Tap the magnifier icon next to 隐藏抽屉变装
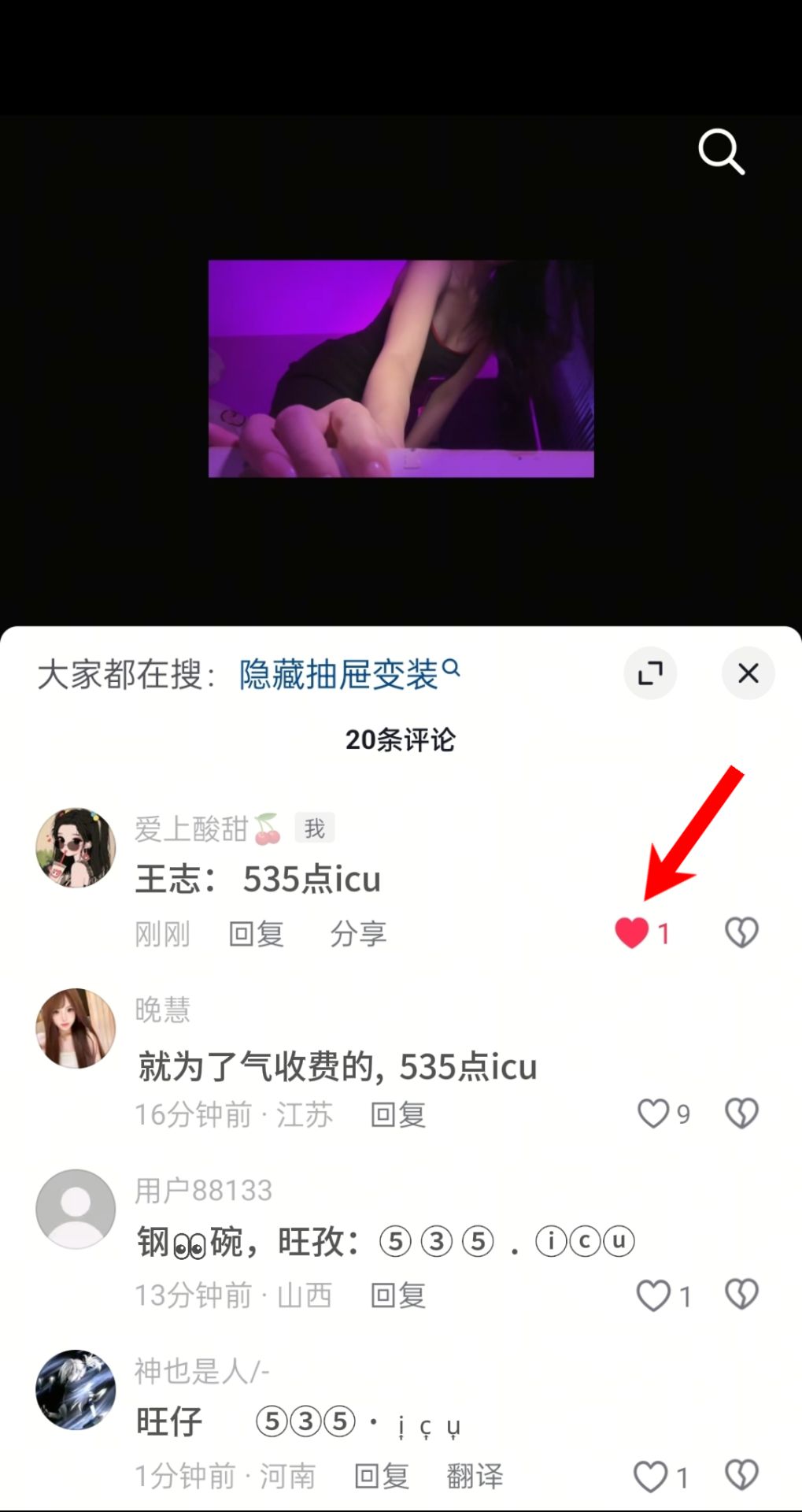Viewport: 802px width, 1512px height. point(450,668)
